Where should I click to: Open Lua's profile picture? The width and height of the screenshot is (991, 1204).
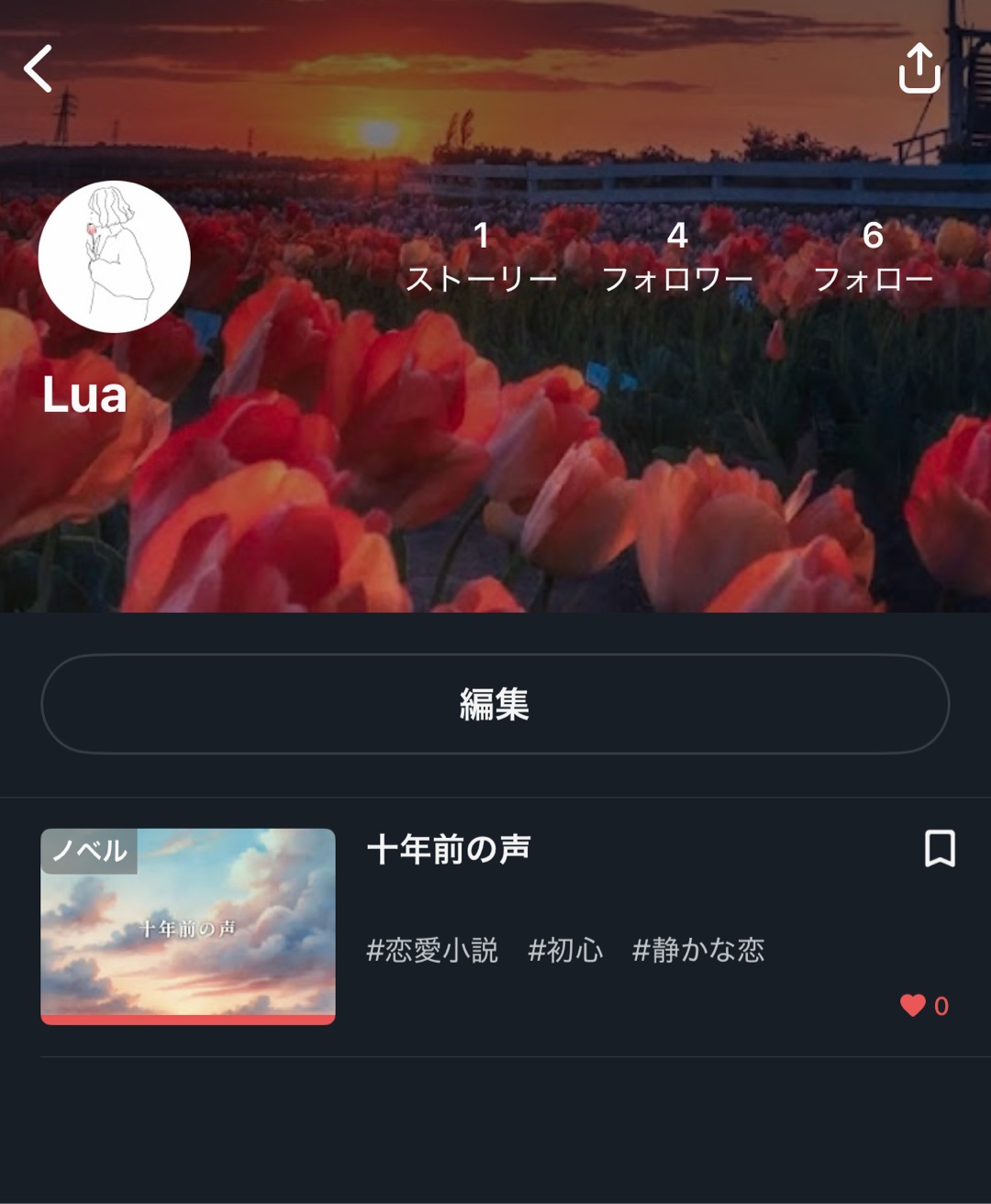pyautogui.click(x=115, y=257)
